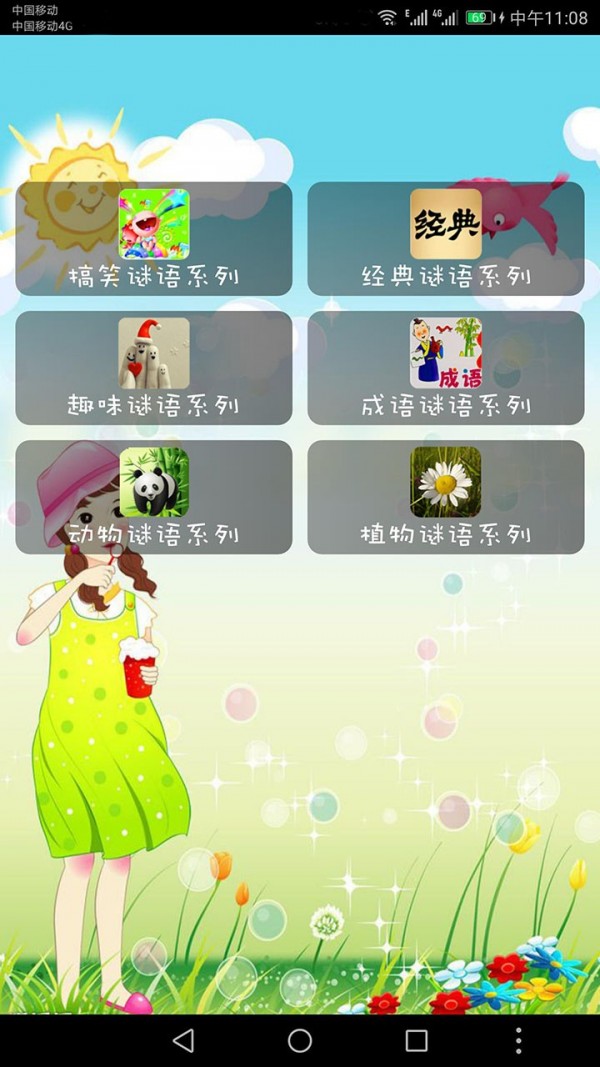600x1067 pixels.
Task: Open the 动物谜语系列 category
Action: click(x=154, y=497)
